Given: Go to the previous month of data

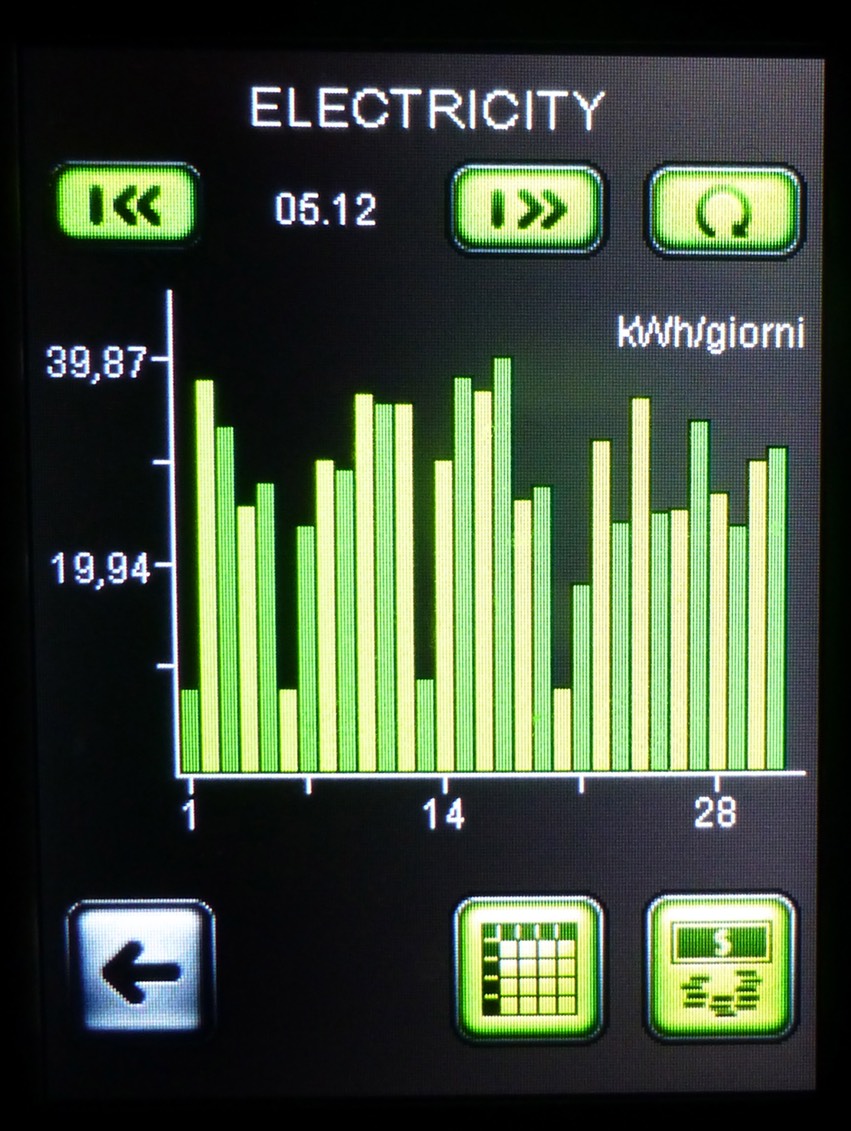Looking at the screenshot, I should [124, 207].
